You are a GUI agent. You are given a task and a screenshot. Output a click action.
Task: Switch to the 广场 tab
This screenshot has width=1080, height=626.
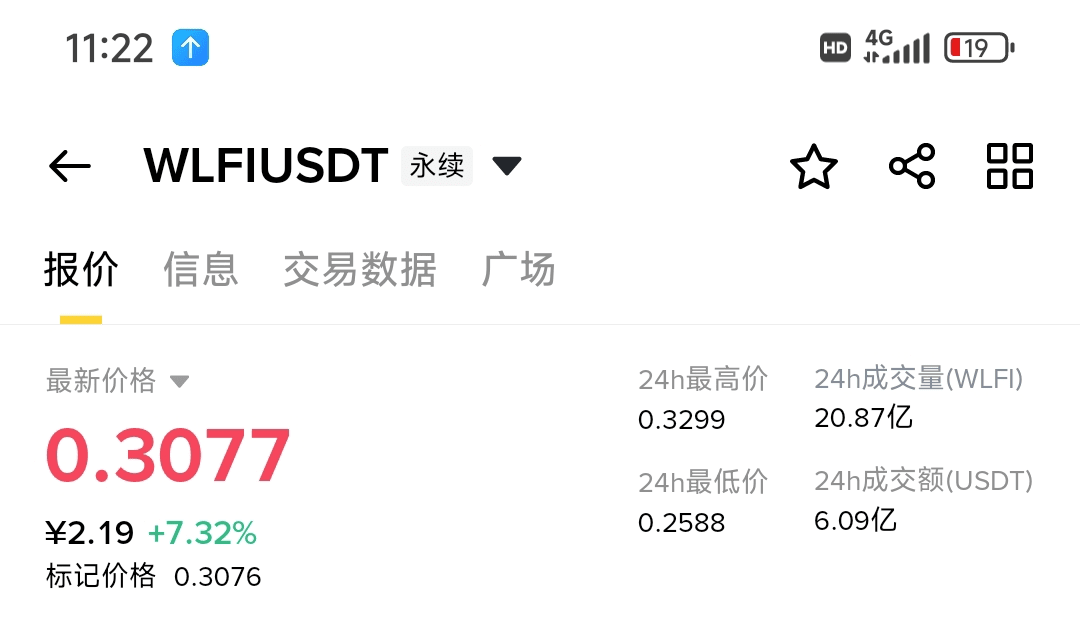coord(517,271)
